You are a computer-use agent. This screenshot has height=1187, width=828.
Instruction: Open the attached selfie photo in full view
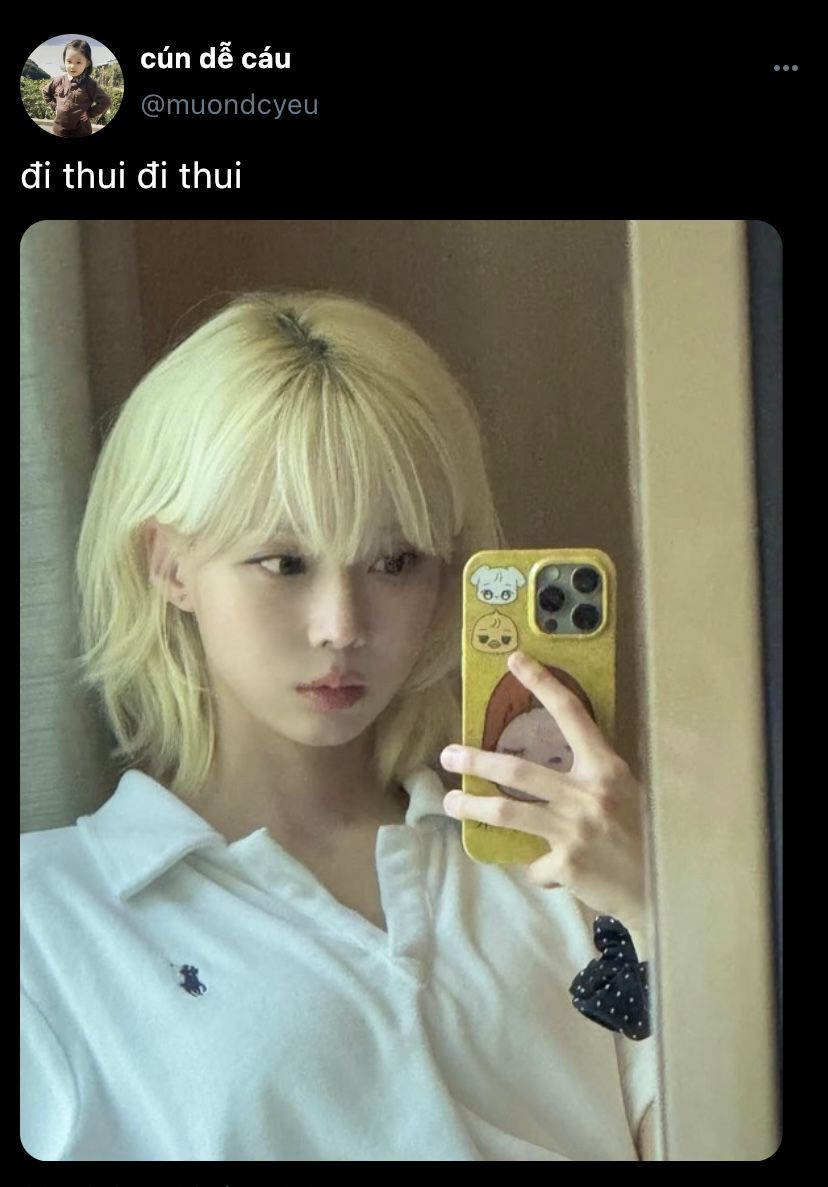tap(400, 690)
